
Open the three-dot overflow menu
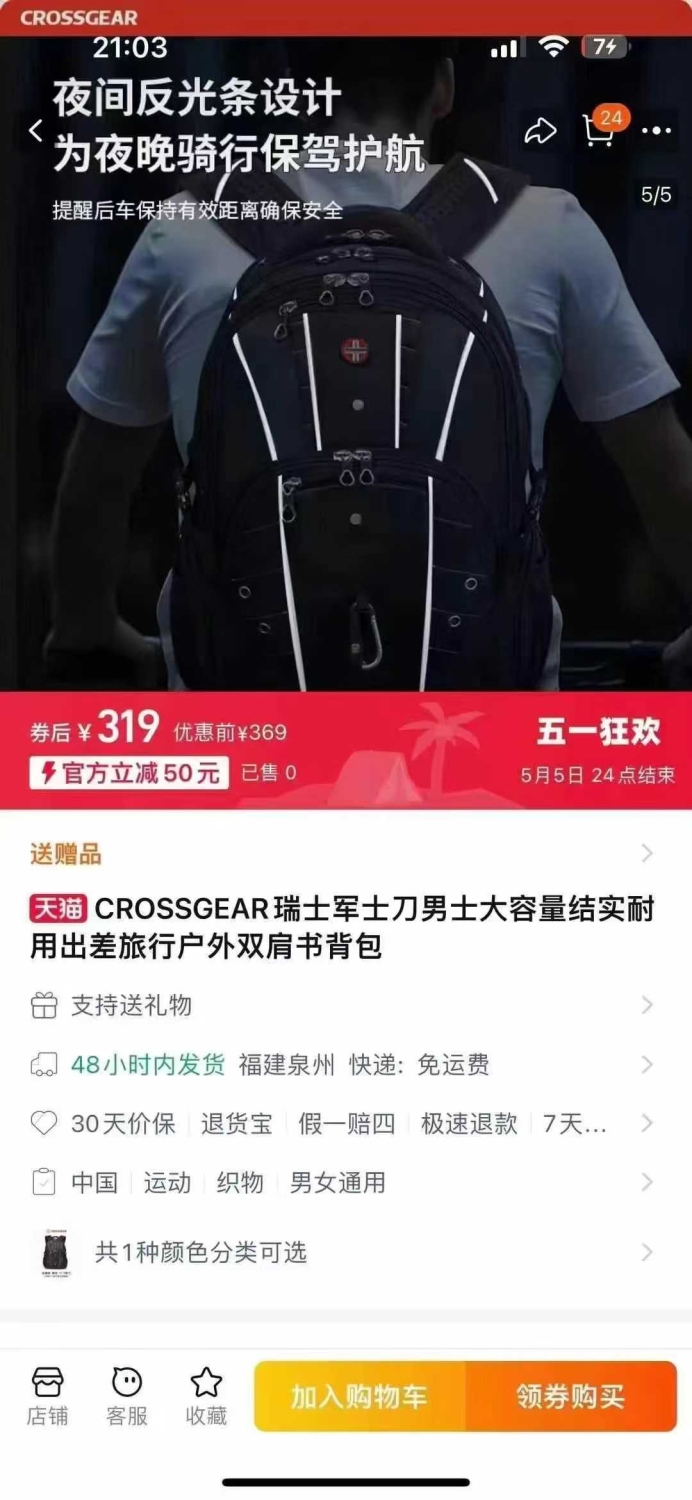(x=657, y=131)
